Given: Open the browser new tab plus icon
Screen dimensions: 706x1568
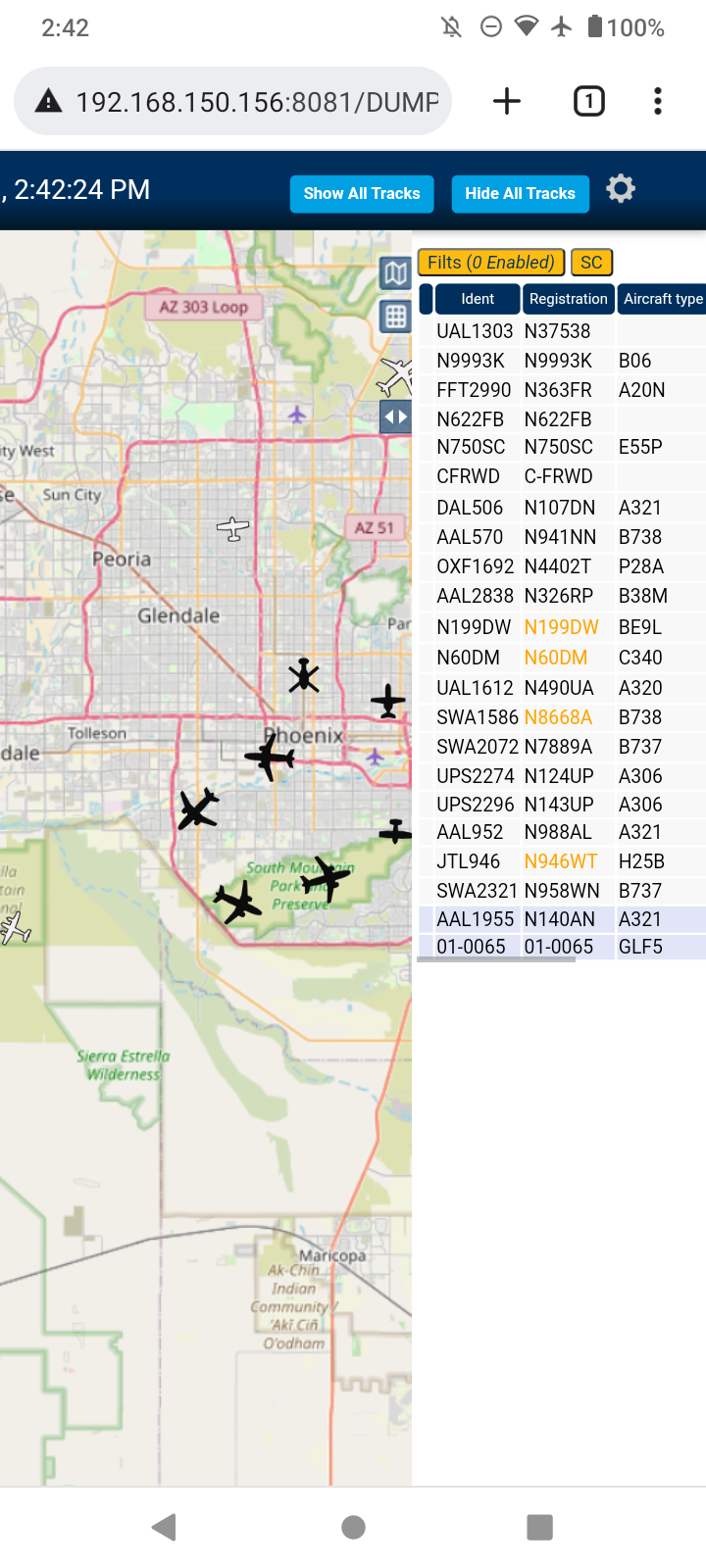Looking at the screenshot, I should pos(507,101).
